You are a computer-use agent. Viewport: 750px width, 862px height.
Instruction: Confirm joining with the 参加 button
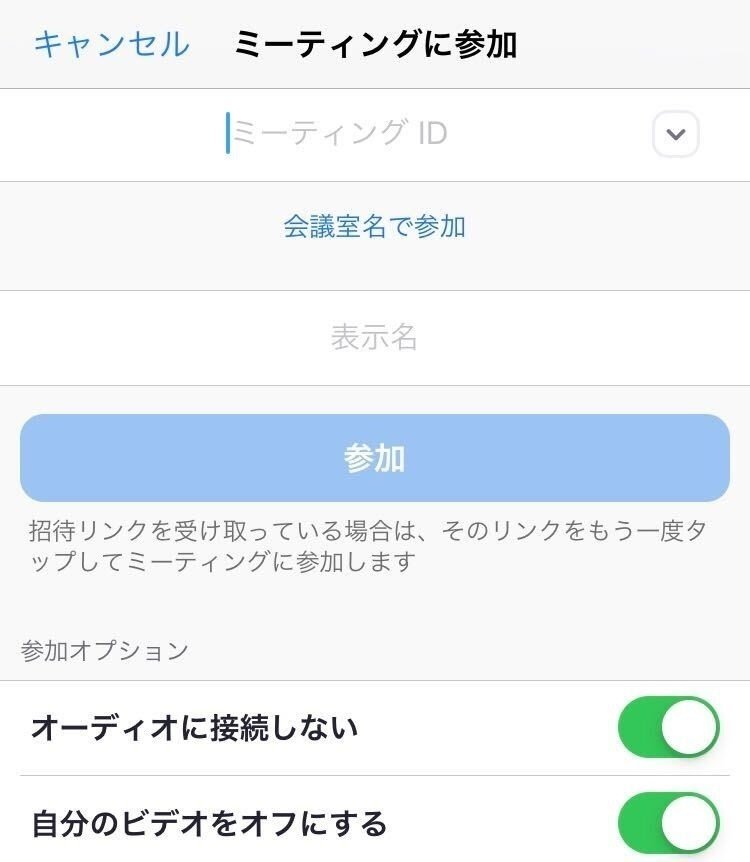[375, 457]
